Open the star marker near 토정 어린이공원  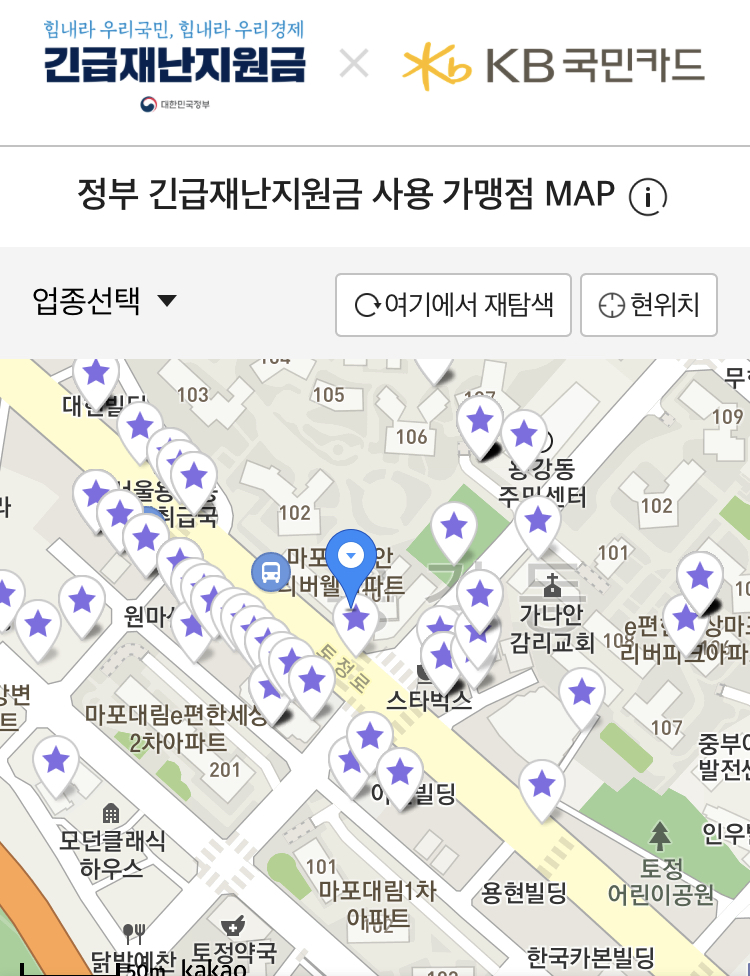click(542, 785)
